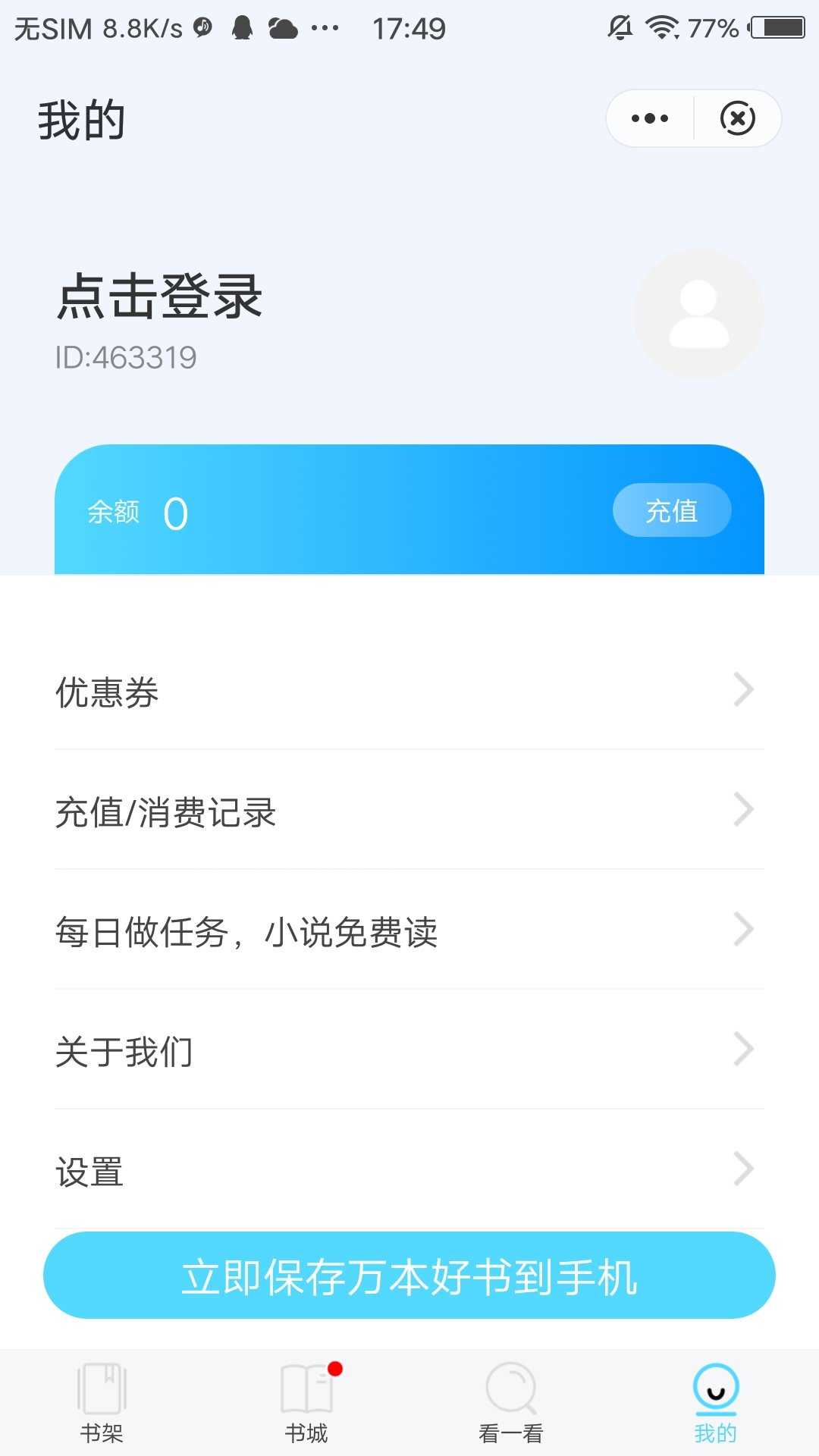Expand the 优惠券 coupons entry

pos(742,690)
